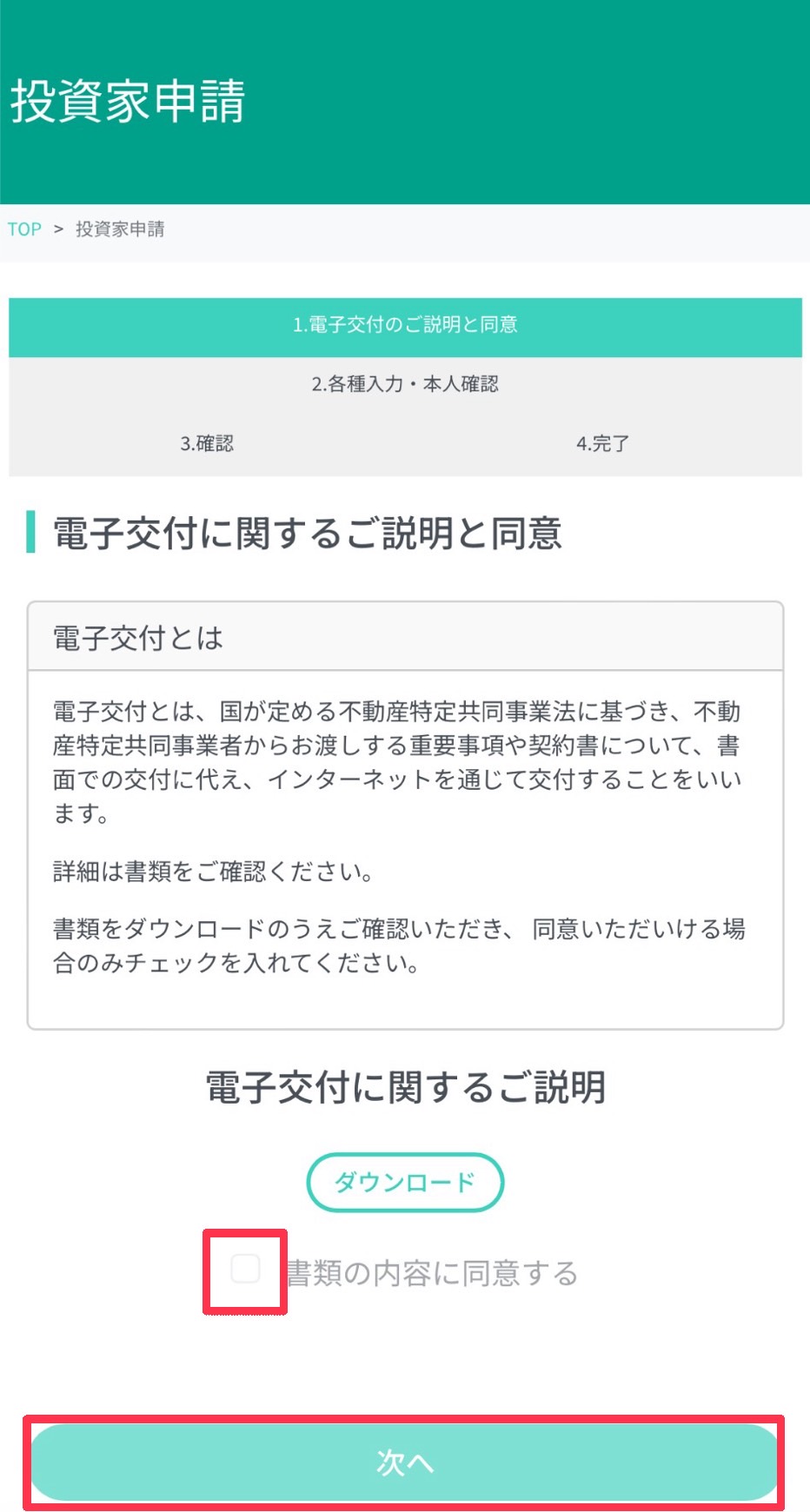Proceed with the 次へ button
This screenshot has height=1512, width=810.
(404, 1462)
